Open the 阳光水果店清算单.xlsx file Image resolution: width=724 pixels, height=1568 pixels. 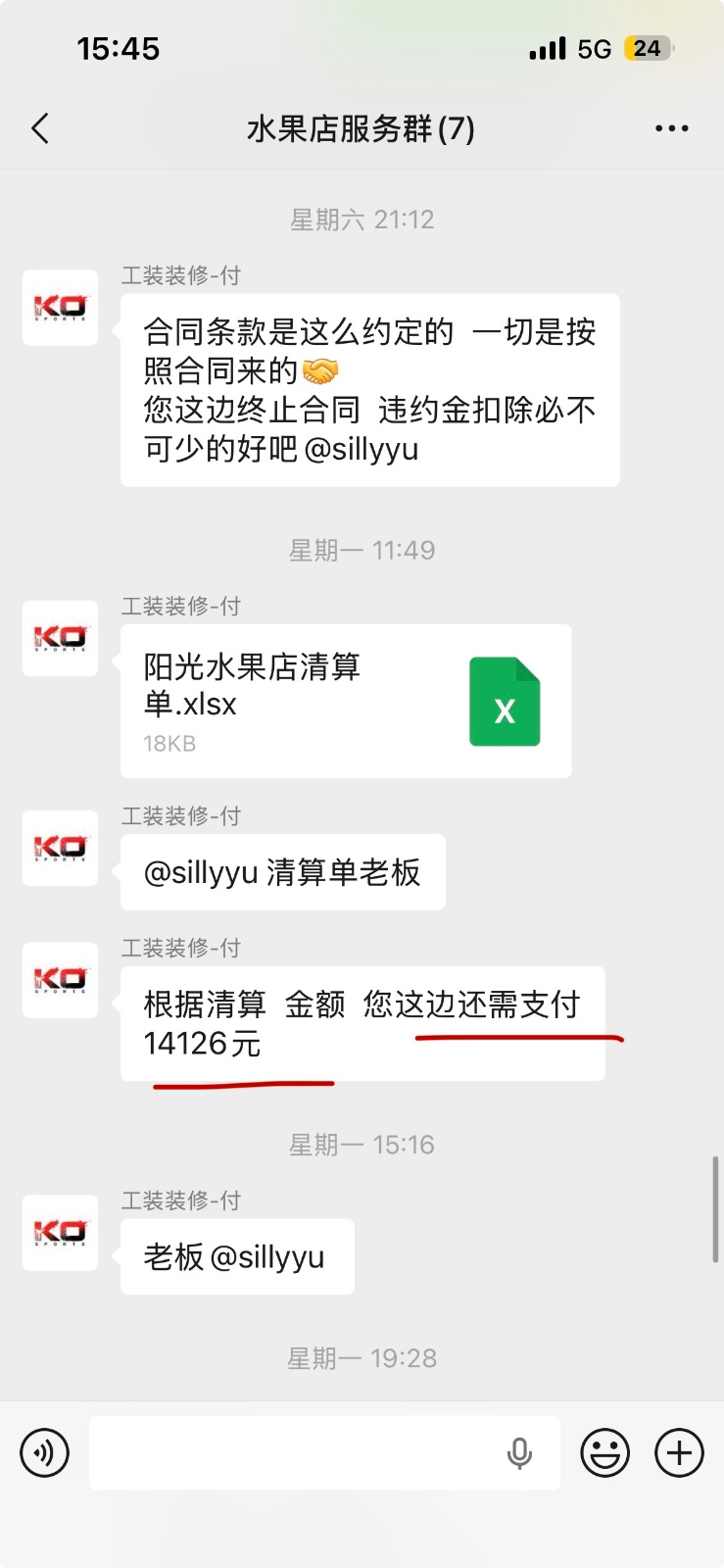point(345,702)
